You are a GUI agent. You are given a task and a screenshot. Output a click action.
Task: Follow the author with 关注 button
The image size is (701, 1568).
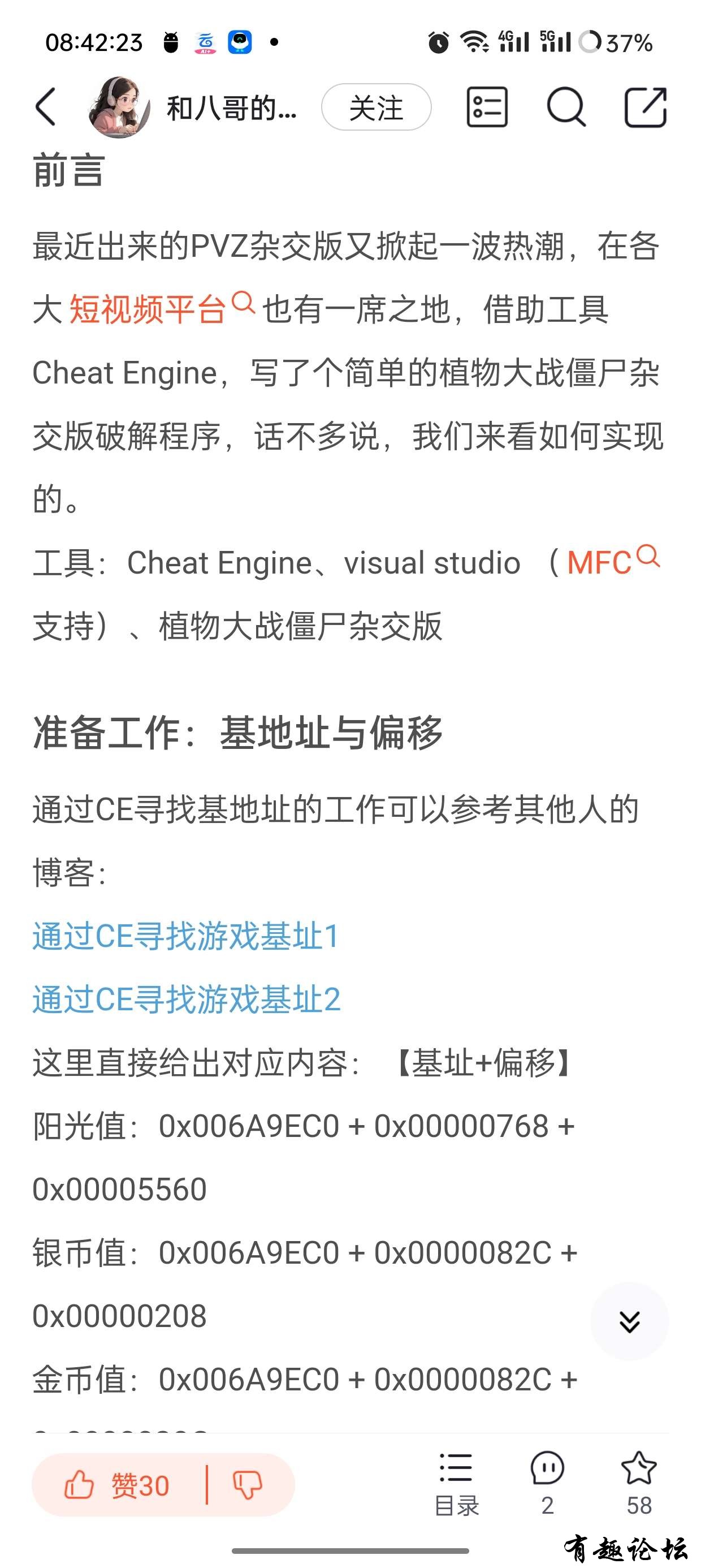click(375, 107)
